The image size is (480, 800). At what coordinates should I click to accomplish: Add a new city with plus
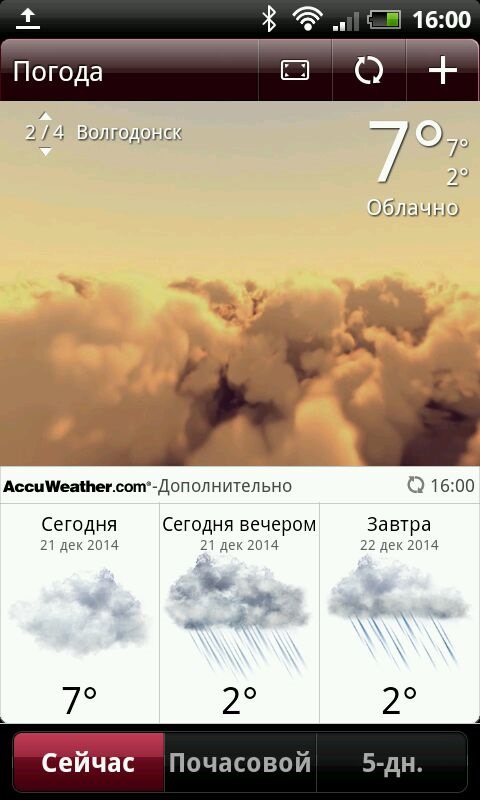[x=442, y=70]
